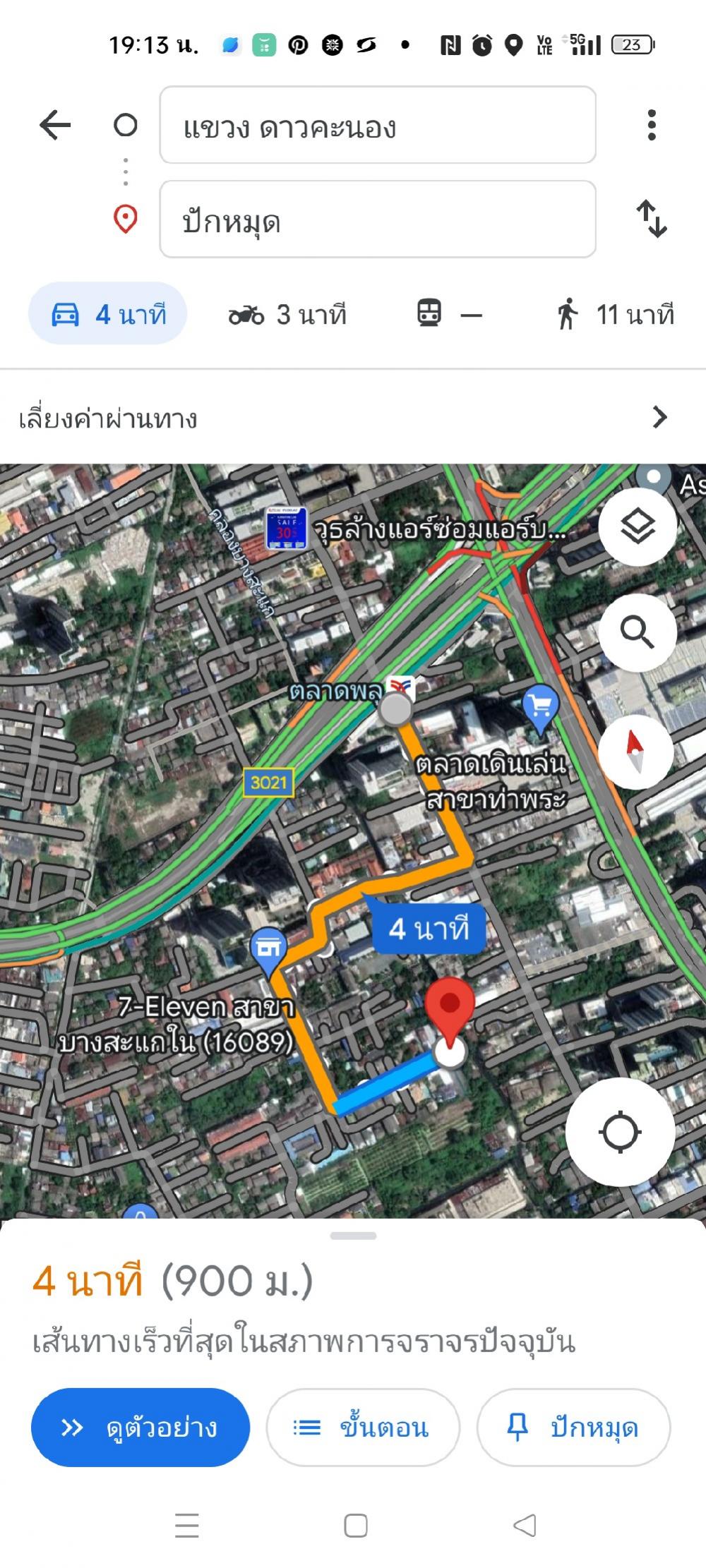The image size is (706, 1568).
Task: View the directions list ขั้นตอน
Action: (x=363, y=1427)
